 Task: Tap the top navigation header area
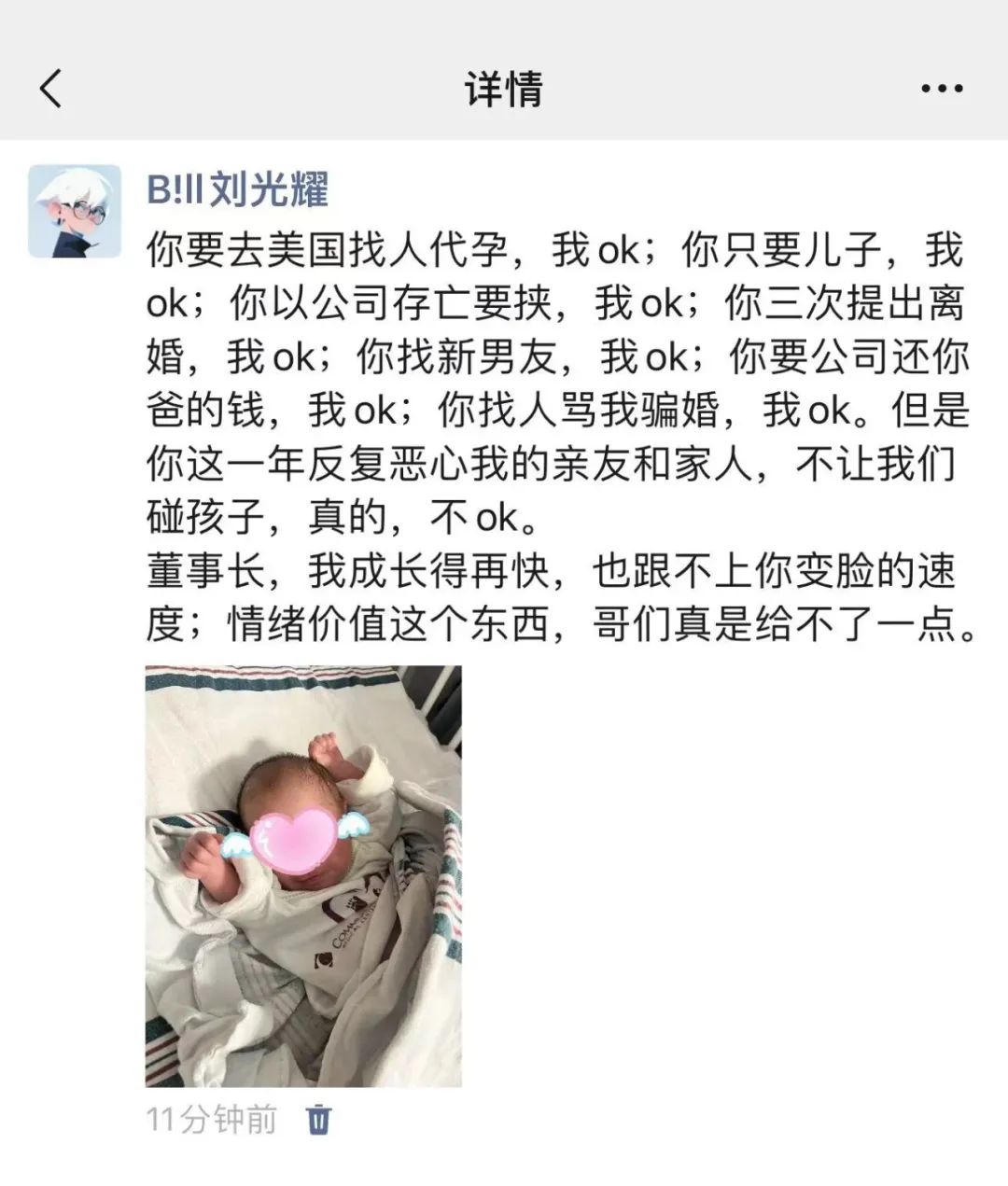[x=504, y=91]
